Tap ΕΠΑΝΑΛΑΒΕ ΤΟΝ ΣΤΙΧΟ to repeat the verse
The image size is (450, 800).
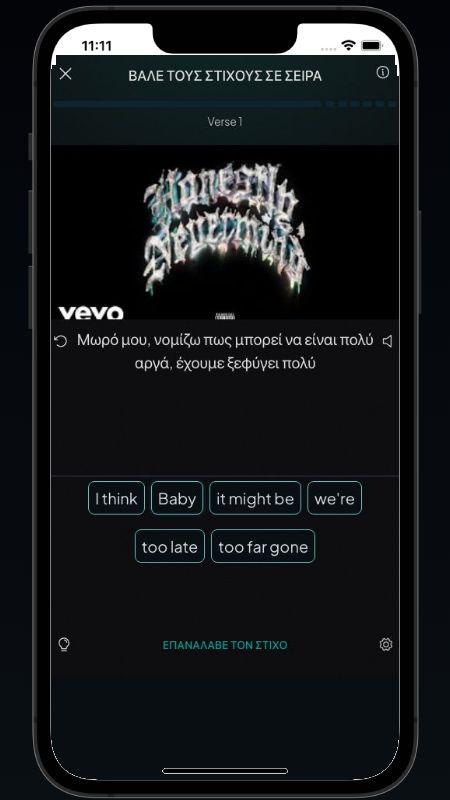point(225,645)
